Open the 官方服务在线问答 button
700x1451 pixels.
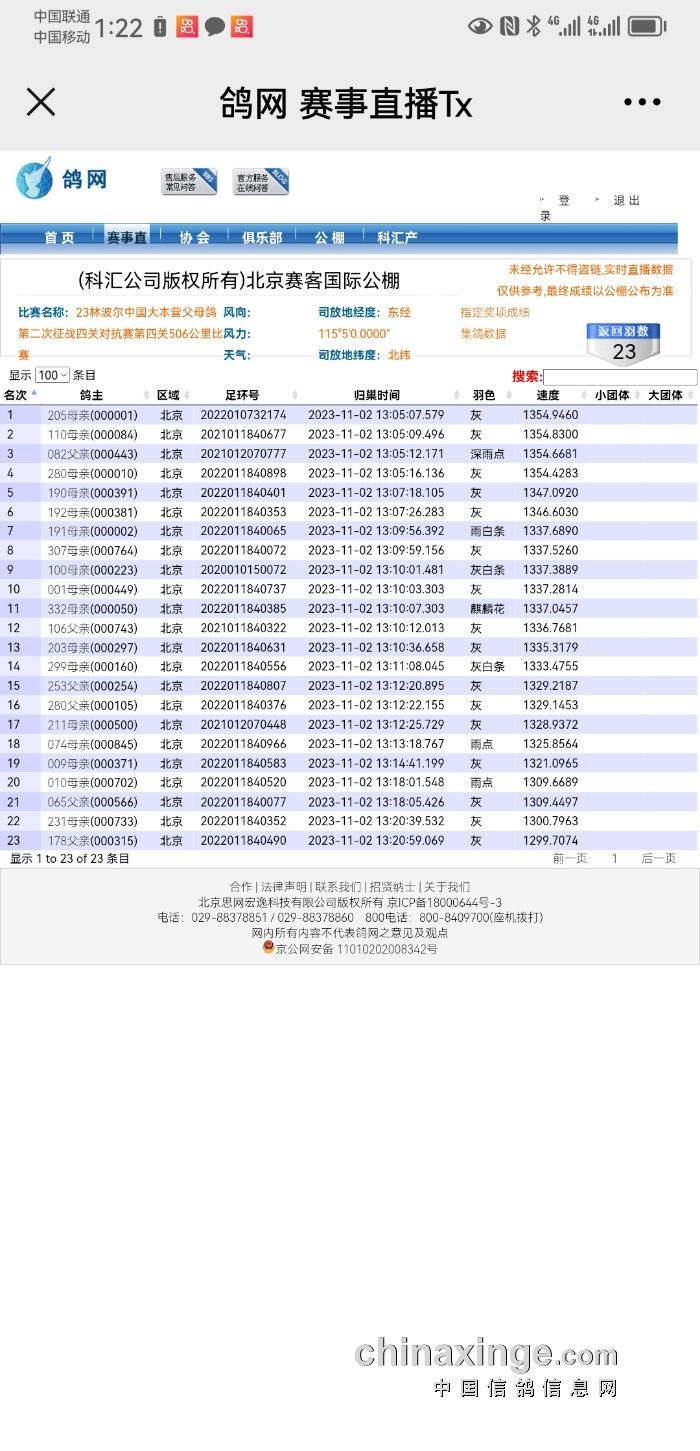point(260,182)
